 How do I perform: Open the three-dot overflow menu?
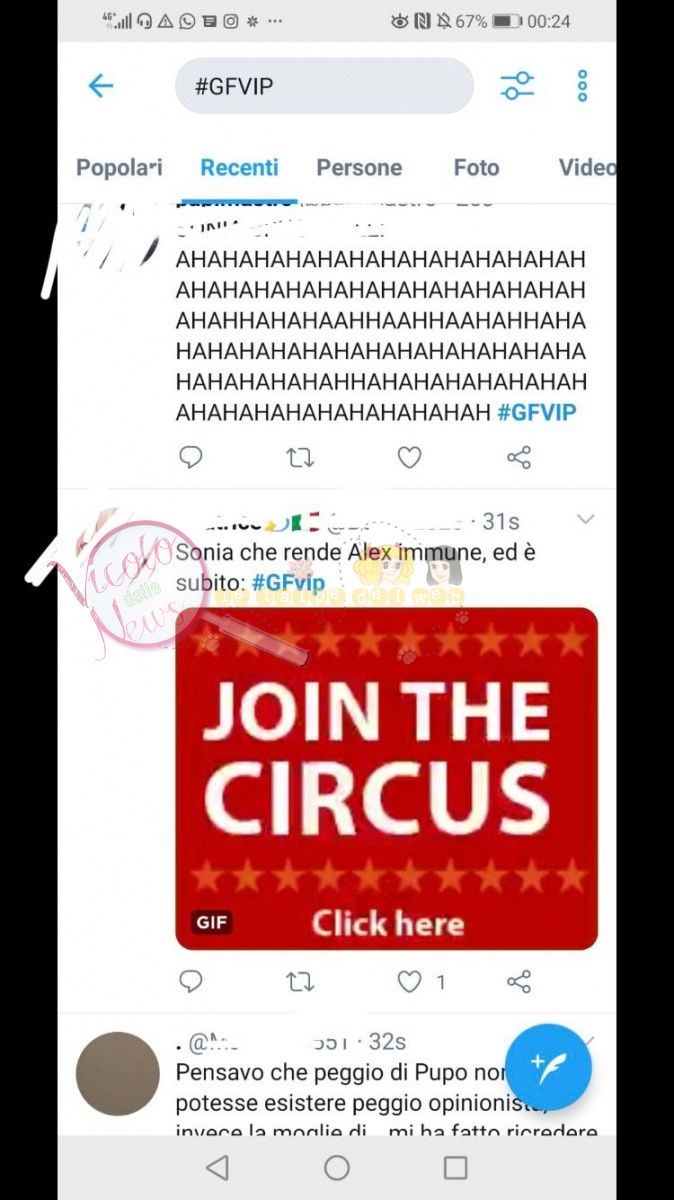coord(582,86)
